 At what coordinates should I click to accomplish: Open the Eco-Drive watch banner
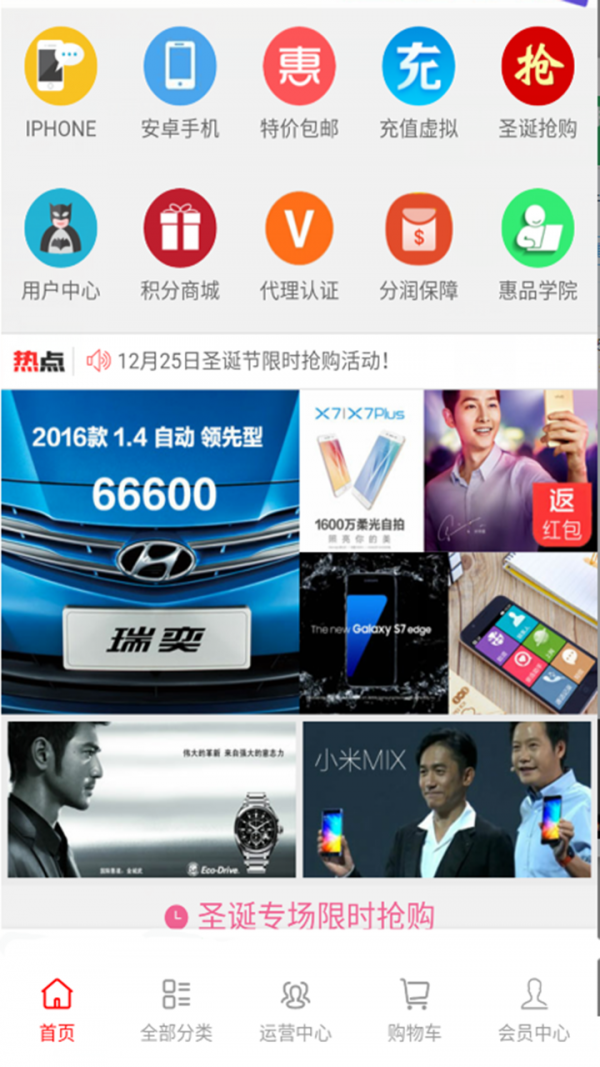152,800
